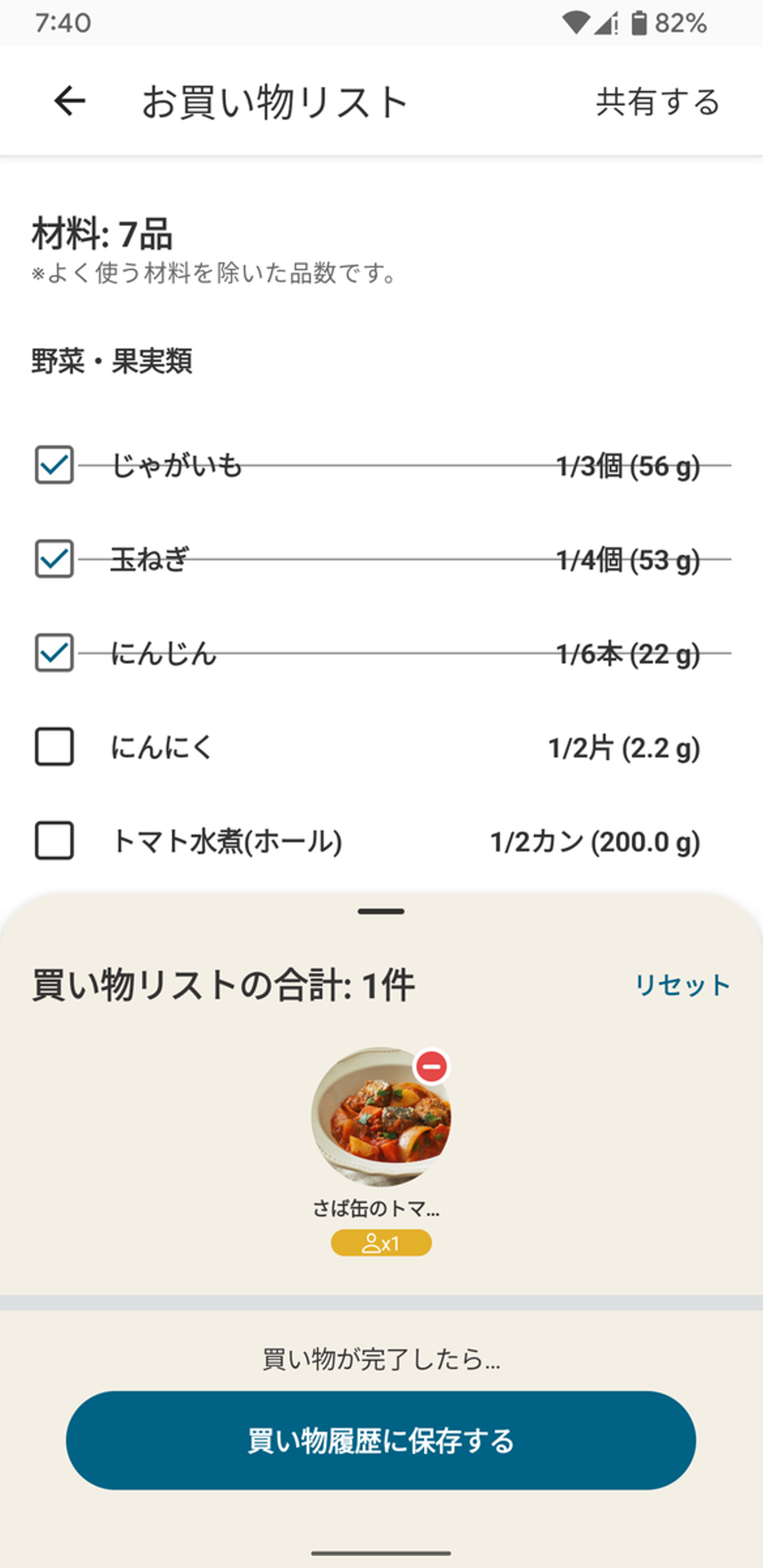Uncheck the にんじん checkbox
Viewport: 763px width, 1568px height.
click(54, 653)
